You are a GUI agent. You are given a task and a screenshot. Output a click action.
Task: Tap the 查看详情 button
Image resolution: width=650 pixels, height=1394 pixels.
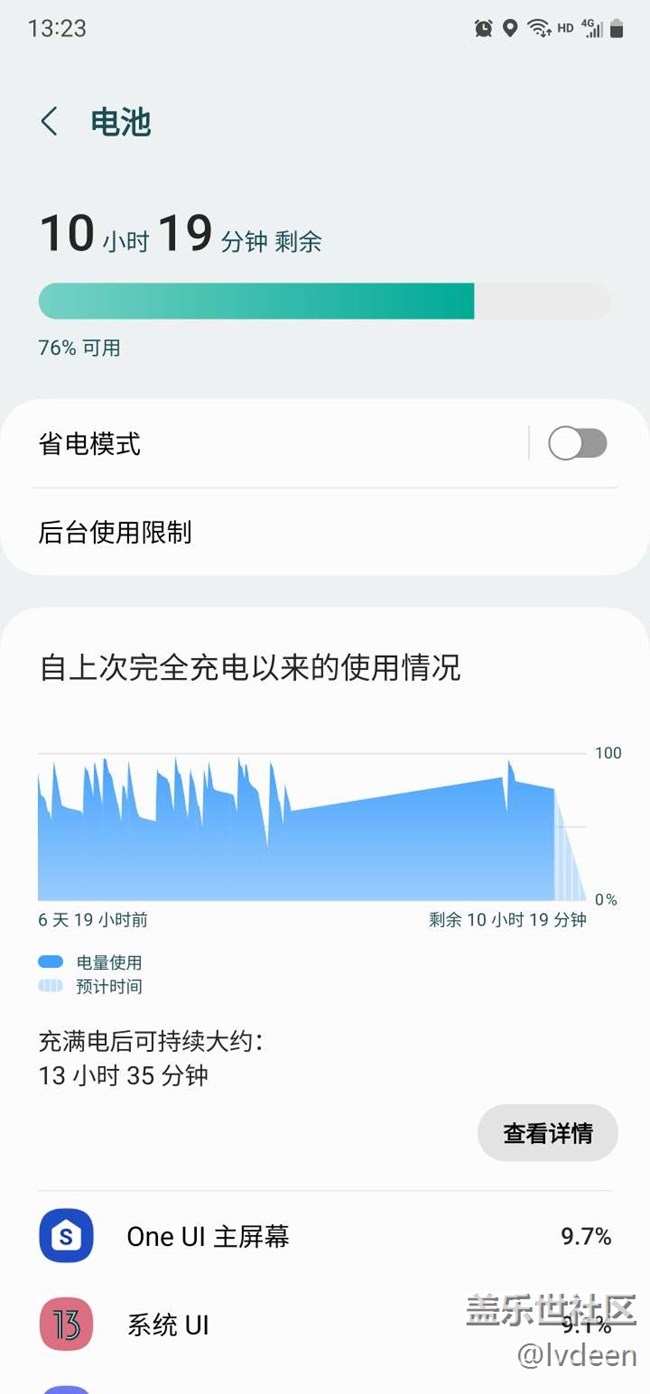pyautogui.click(x=548, y=1133)
